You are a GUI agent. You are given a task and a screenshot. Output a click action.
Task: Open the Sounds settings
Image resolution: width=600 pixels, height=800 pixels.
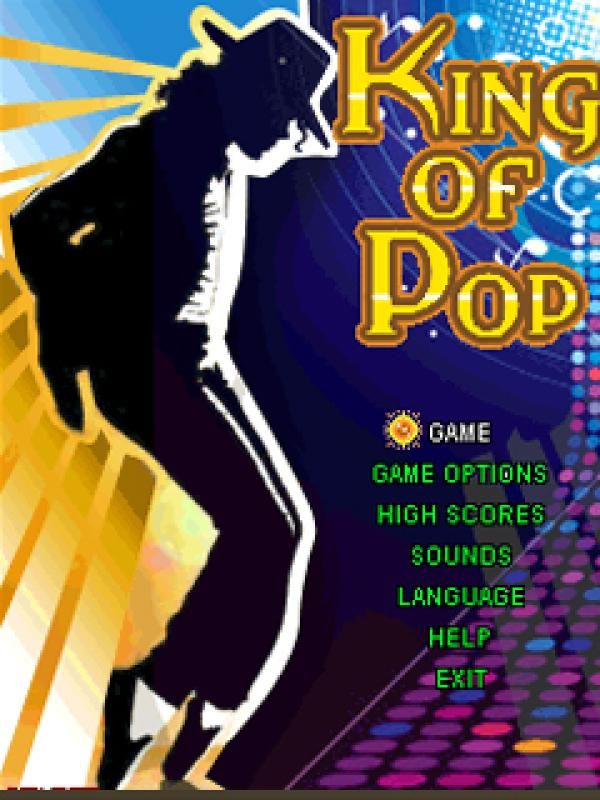(461, 555)
